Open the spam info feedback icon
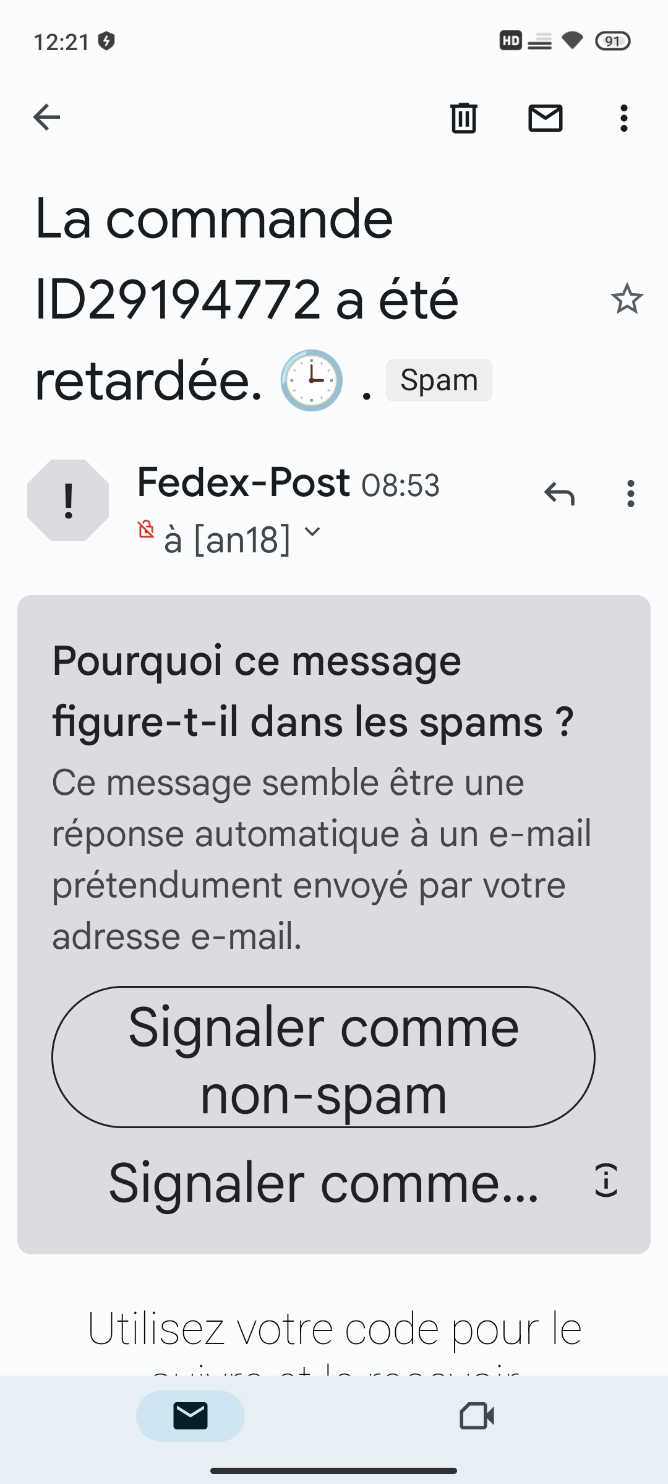668x1484 pixels. point(606,1181)
